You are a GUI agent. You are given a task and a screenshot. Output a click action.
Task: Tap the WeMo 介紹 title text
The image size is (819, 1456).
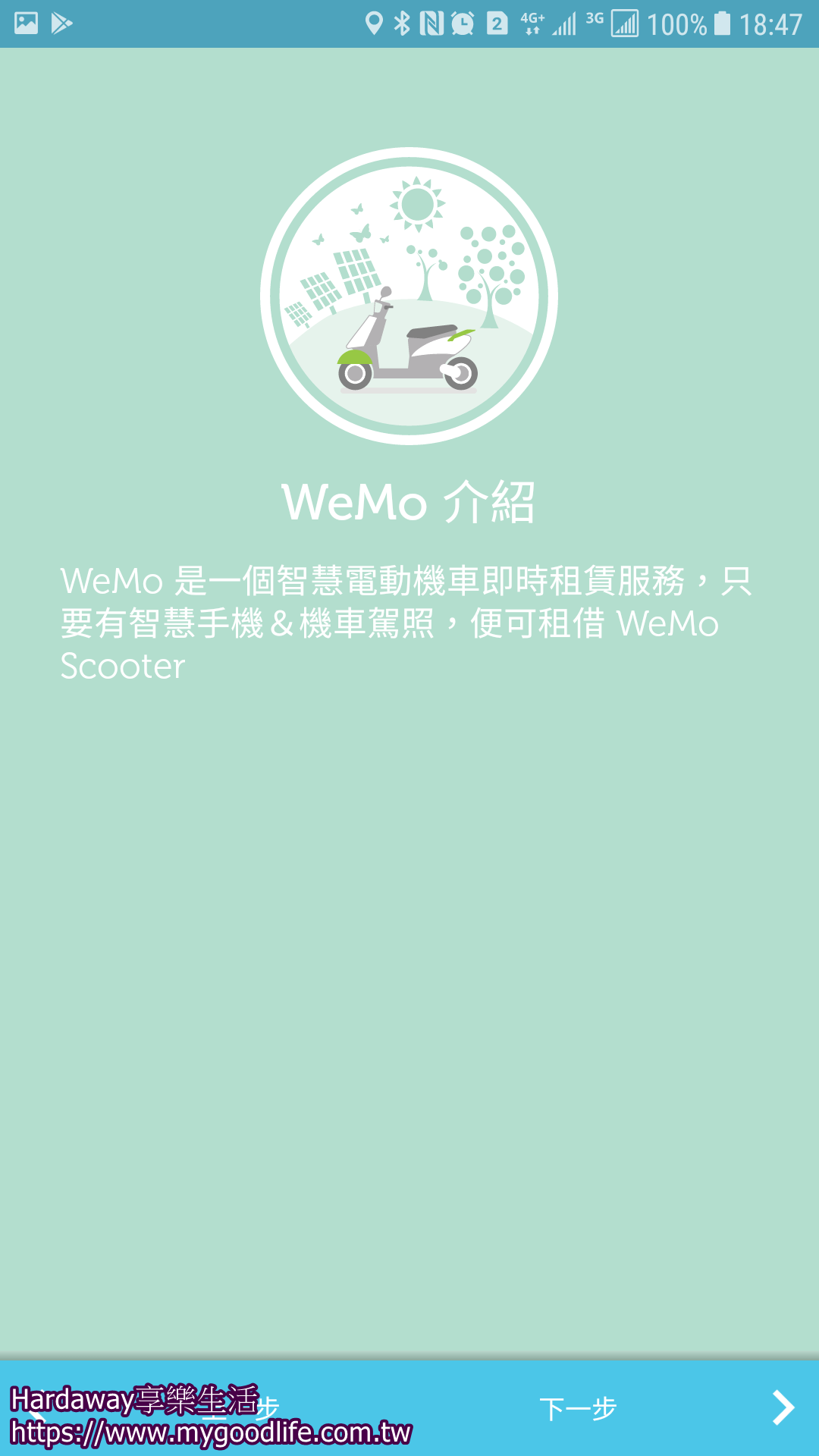409,500
